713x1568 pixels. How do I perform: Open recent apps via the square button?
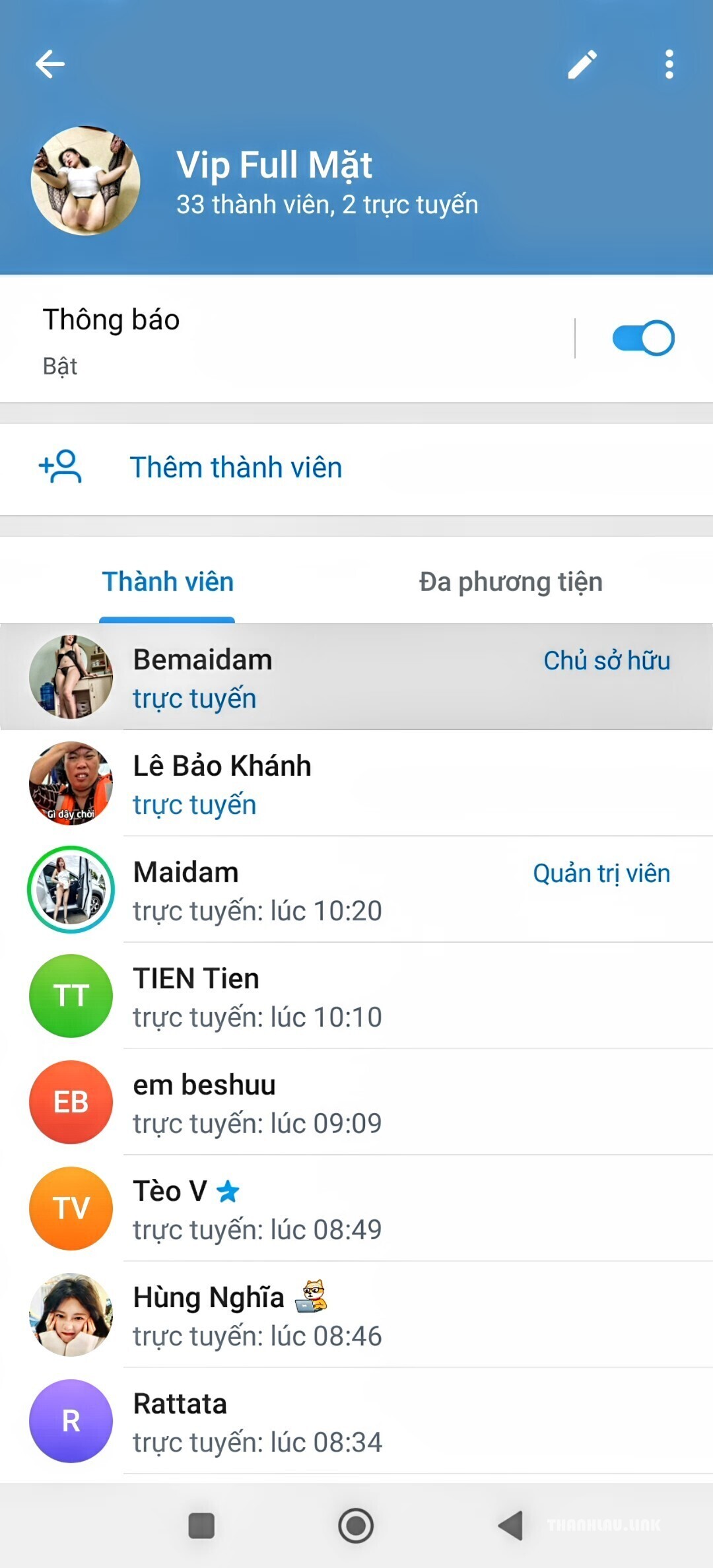[x=201, y=1526]
